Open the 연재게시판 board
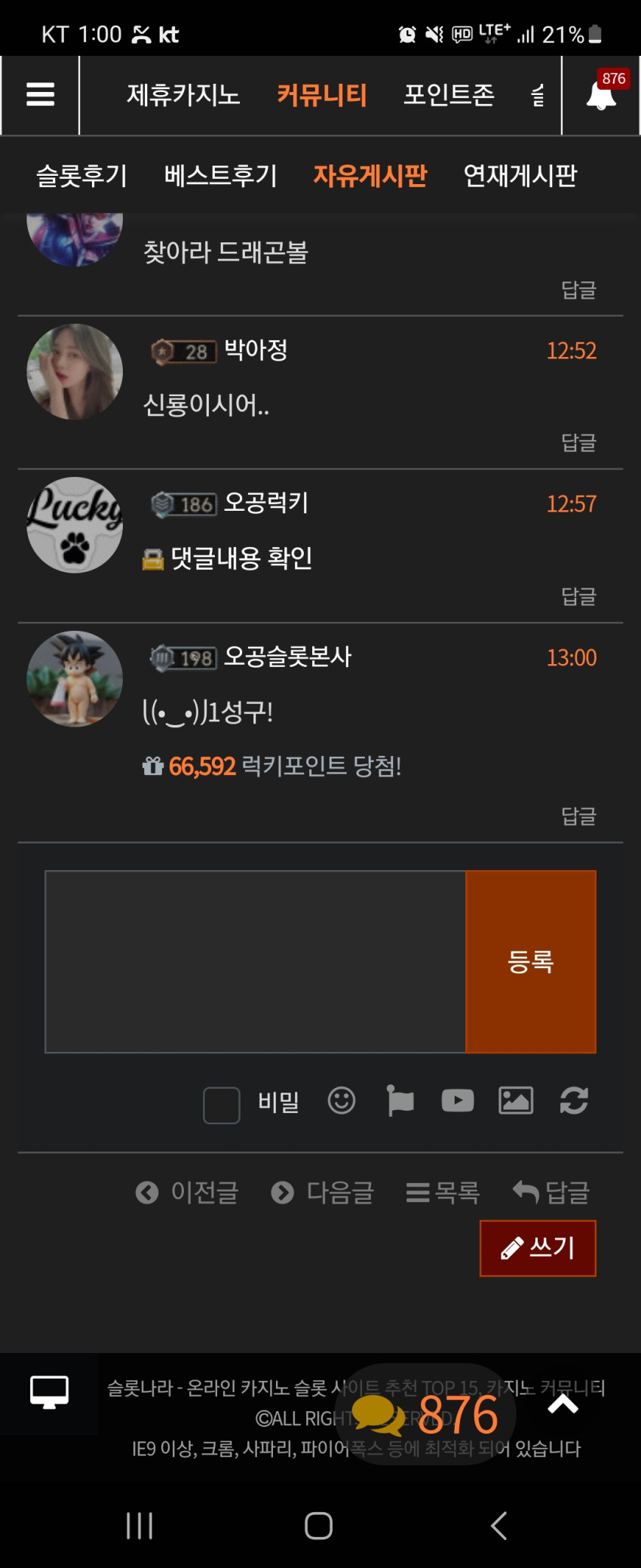Screen dimensions: 641x1568 click(x=520, y=176)
